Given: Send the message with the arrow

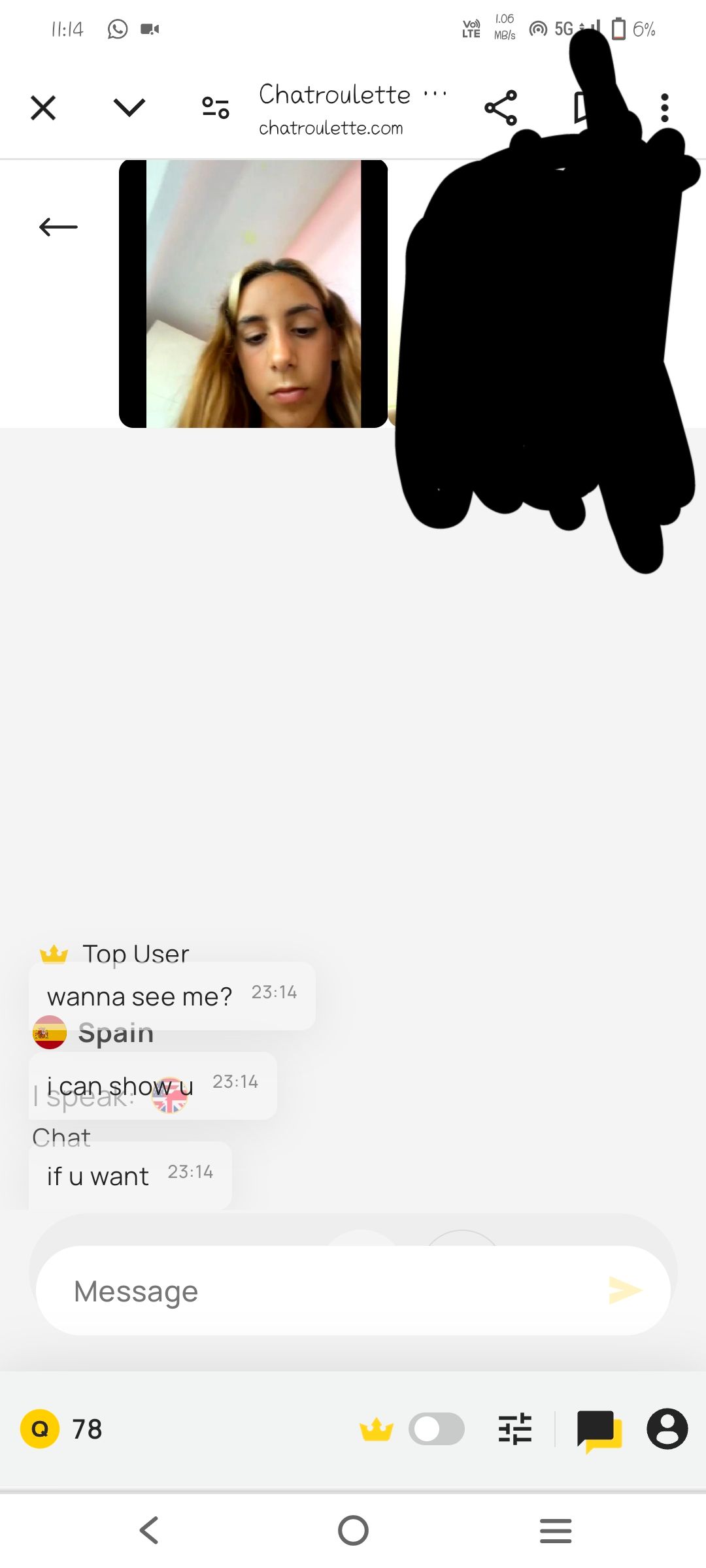Looking at the screenshot, I should point(624,1290).
